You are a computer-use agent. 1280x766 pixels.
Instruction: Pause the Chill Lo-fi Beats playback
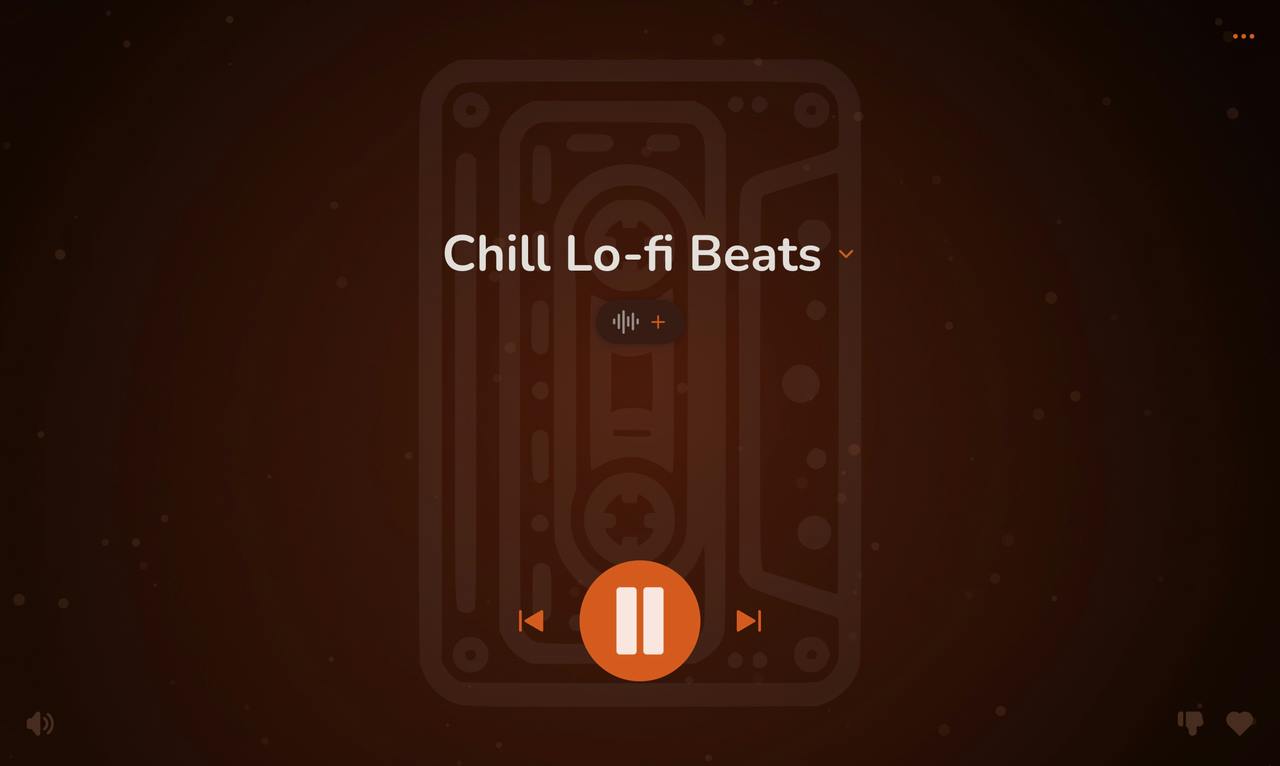(640, 621)
